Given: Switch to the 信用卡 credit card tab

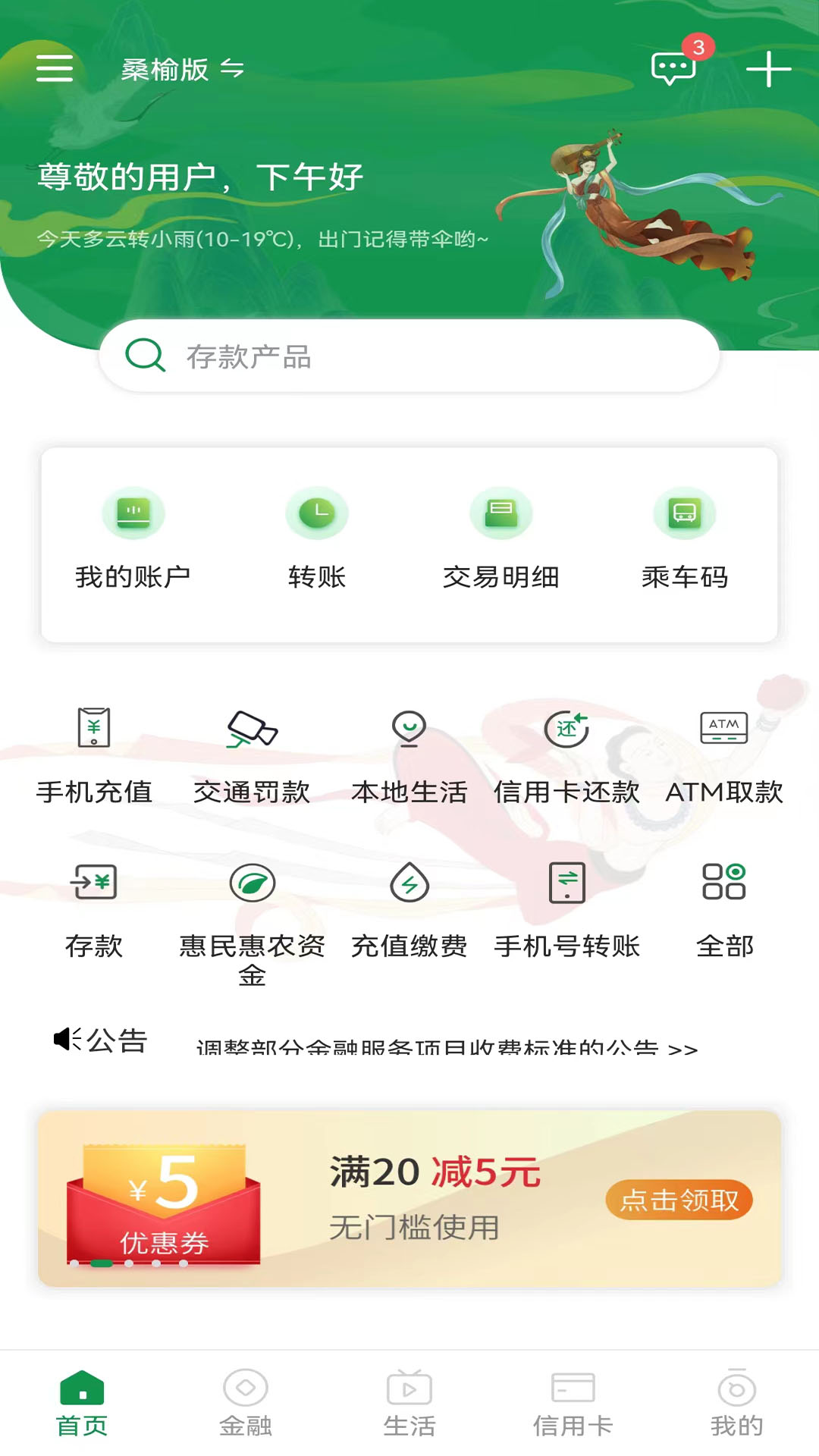Looking at the screenshot, I should pos(573,1410).
